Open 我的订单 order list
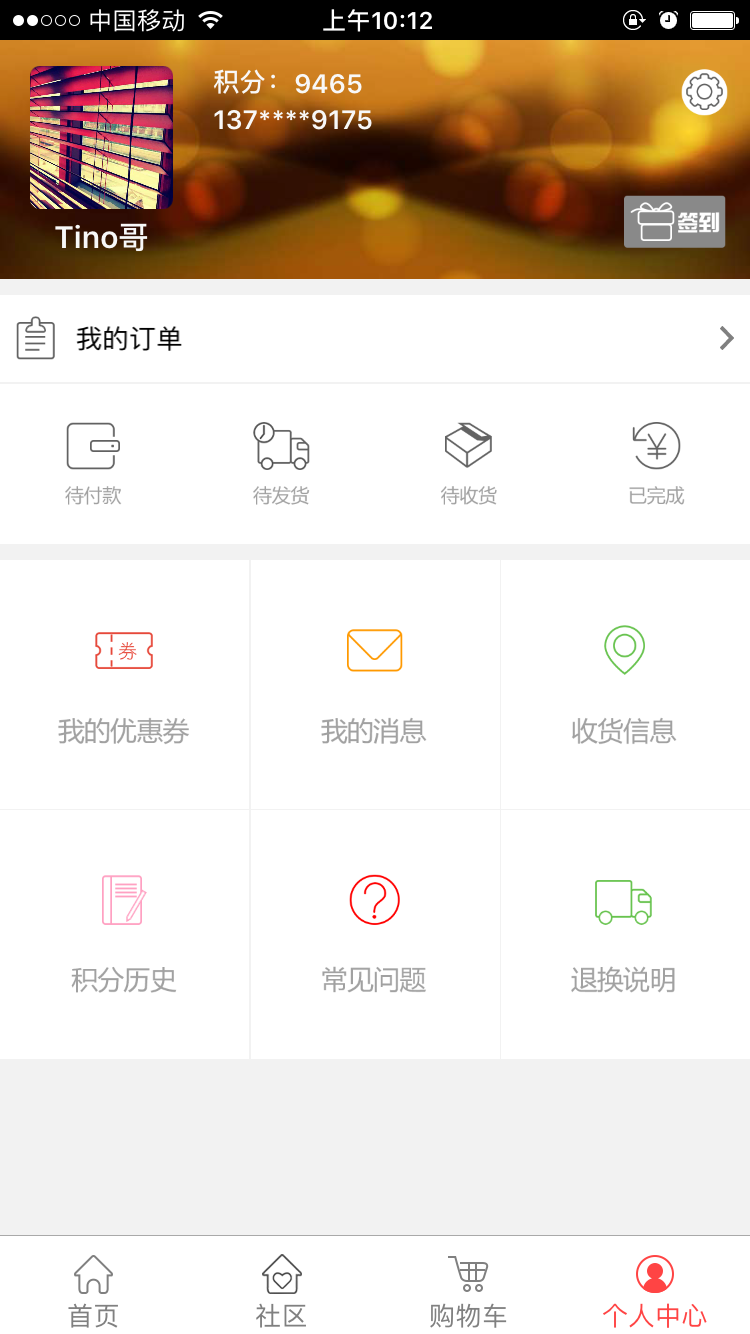 coord(375,339)
